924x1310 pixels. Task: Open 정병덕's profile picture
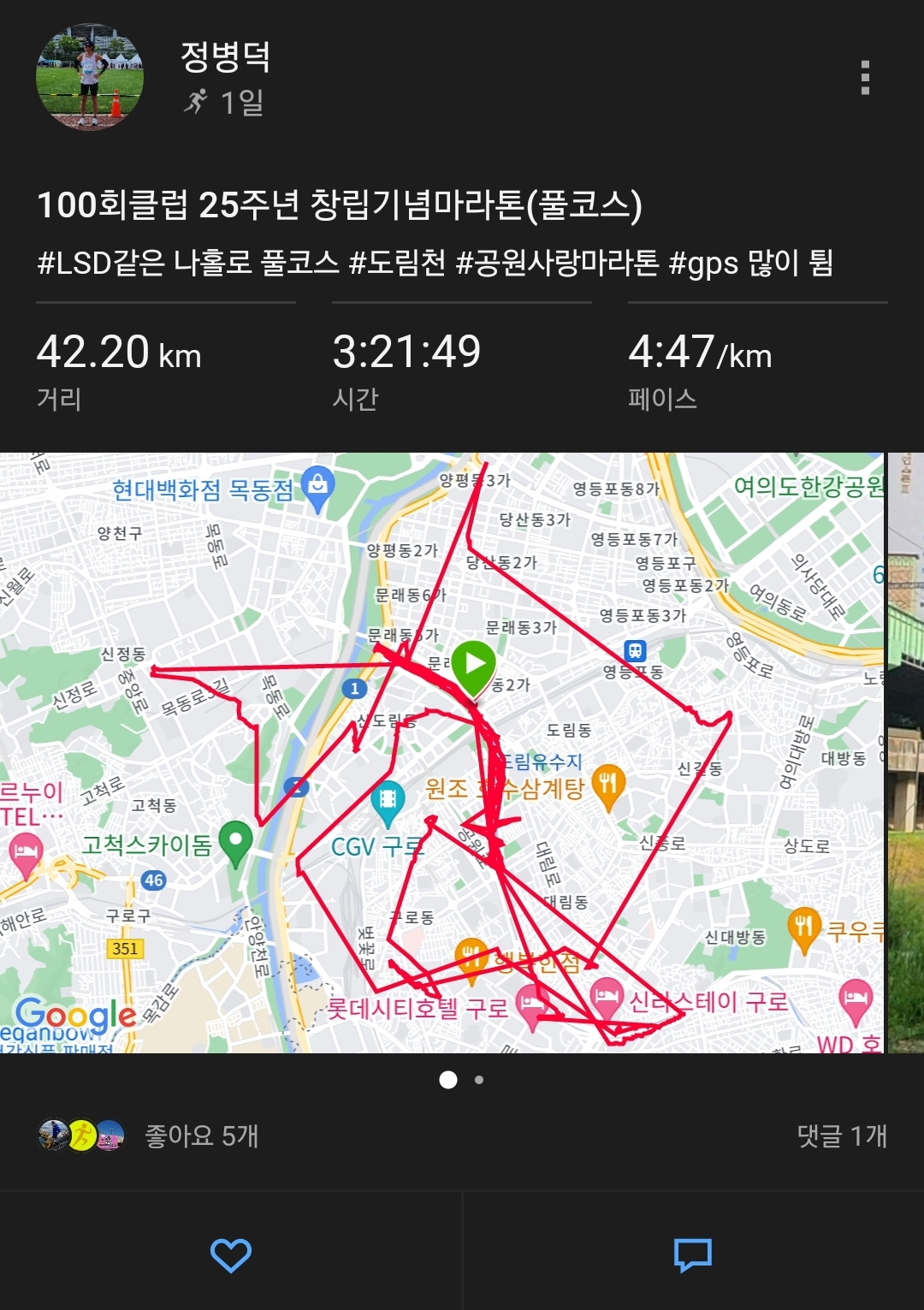89,78
